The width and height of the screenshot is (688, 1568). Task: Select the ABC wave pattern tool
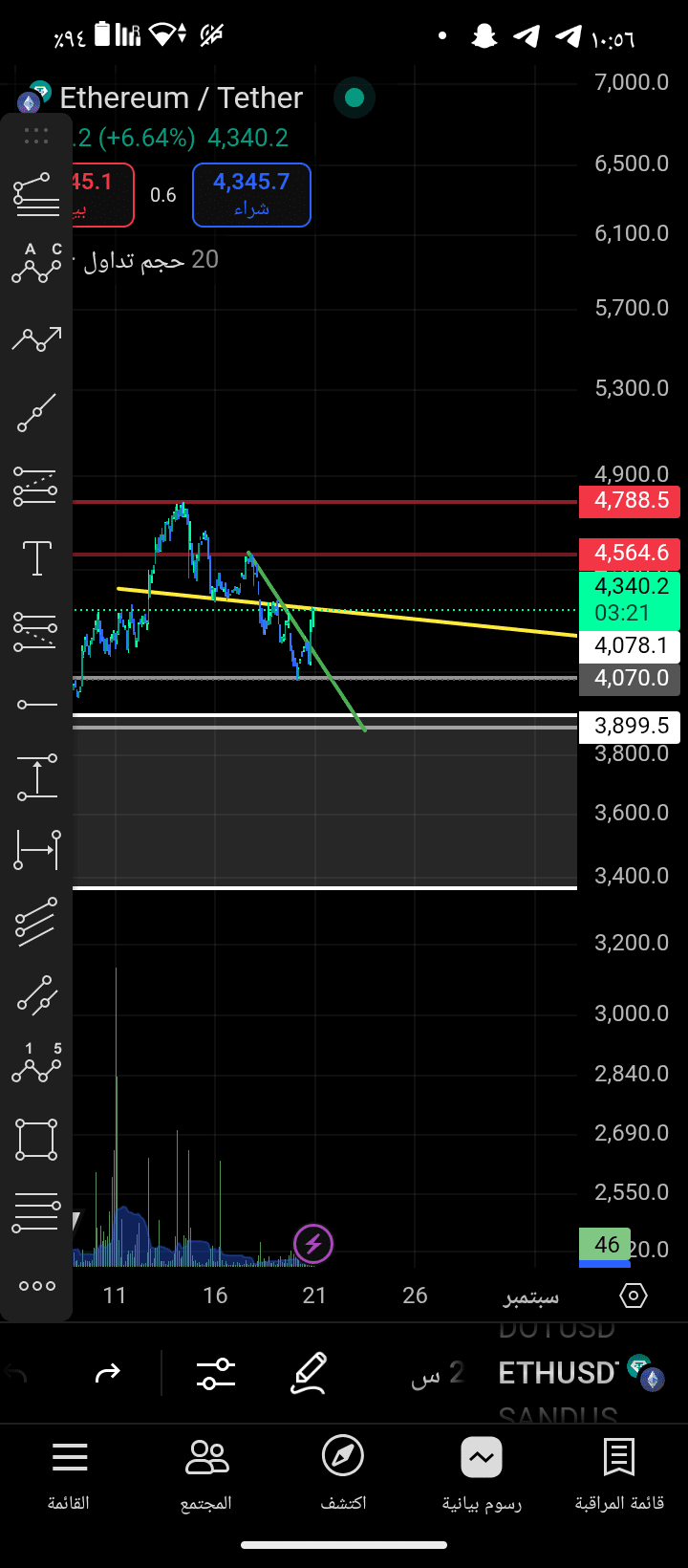coord(36,264)
